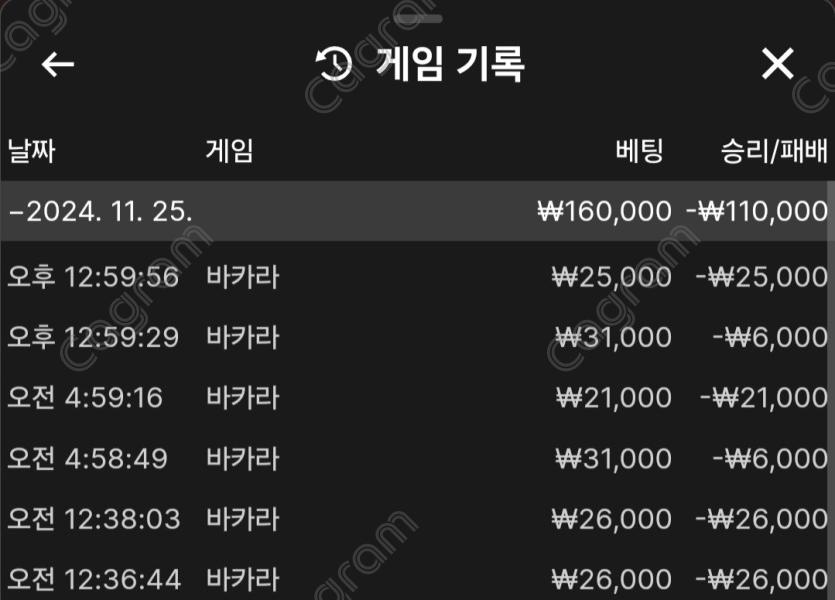Go back using the arrow icon
Image resolution: width=835 pixels, height=600 pixels.
click(x=58, y=65)
